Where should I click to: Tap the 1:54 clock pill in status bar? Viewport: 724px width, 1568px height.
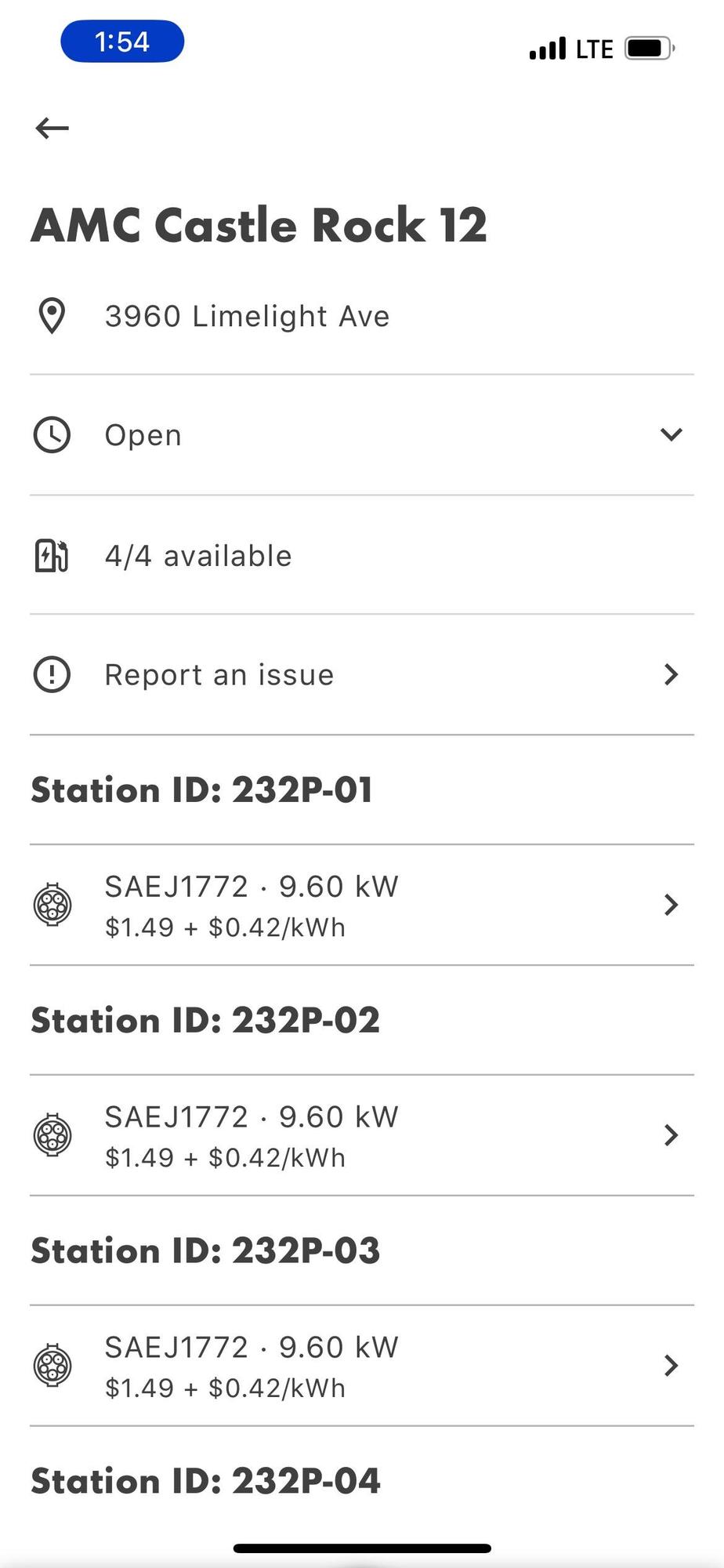[x=121, y=41]
